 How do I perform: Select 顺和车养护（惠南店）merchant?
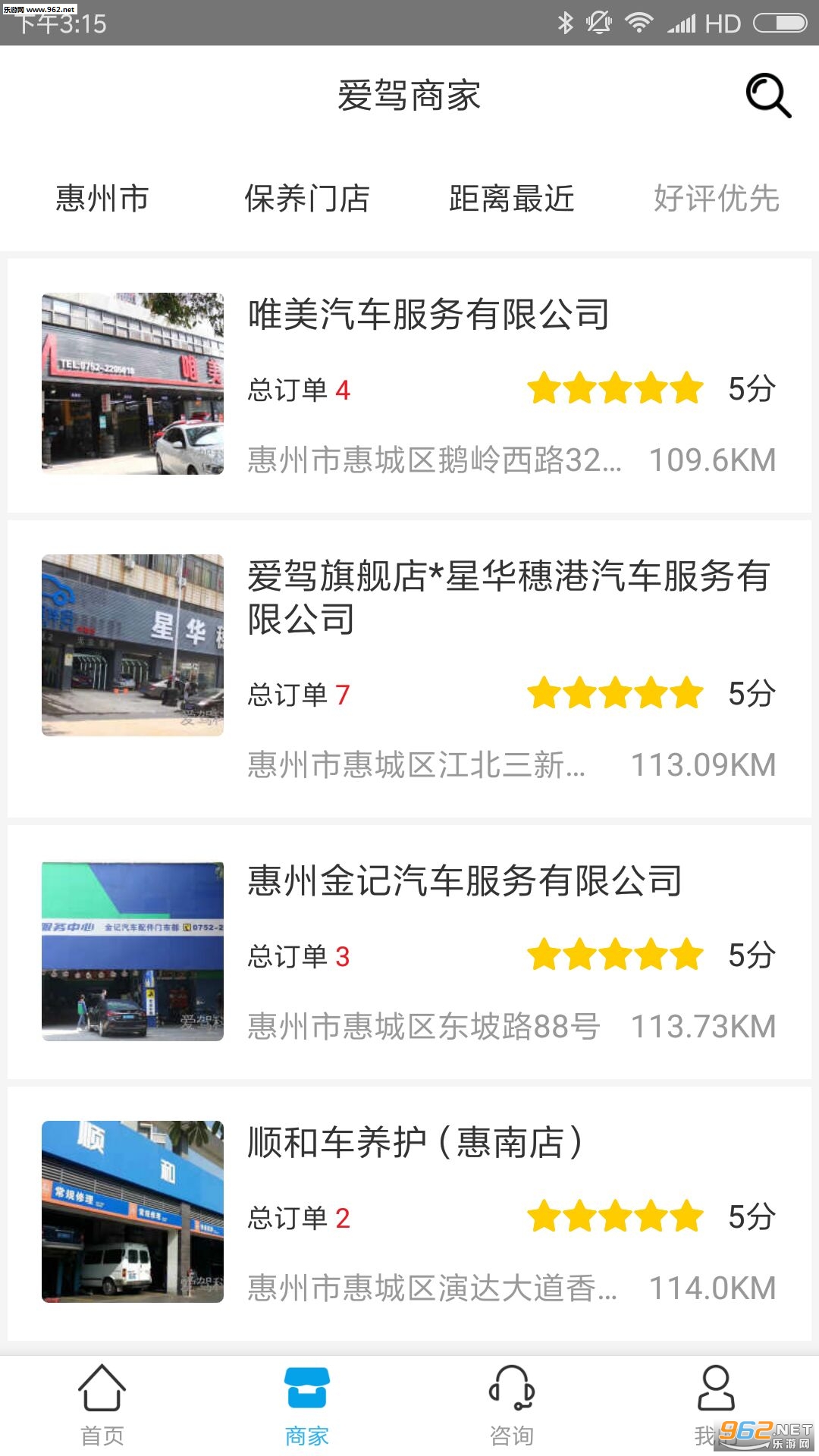click(416, 1143)
